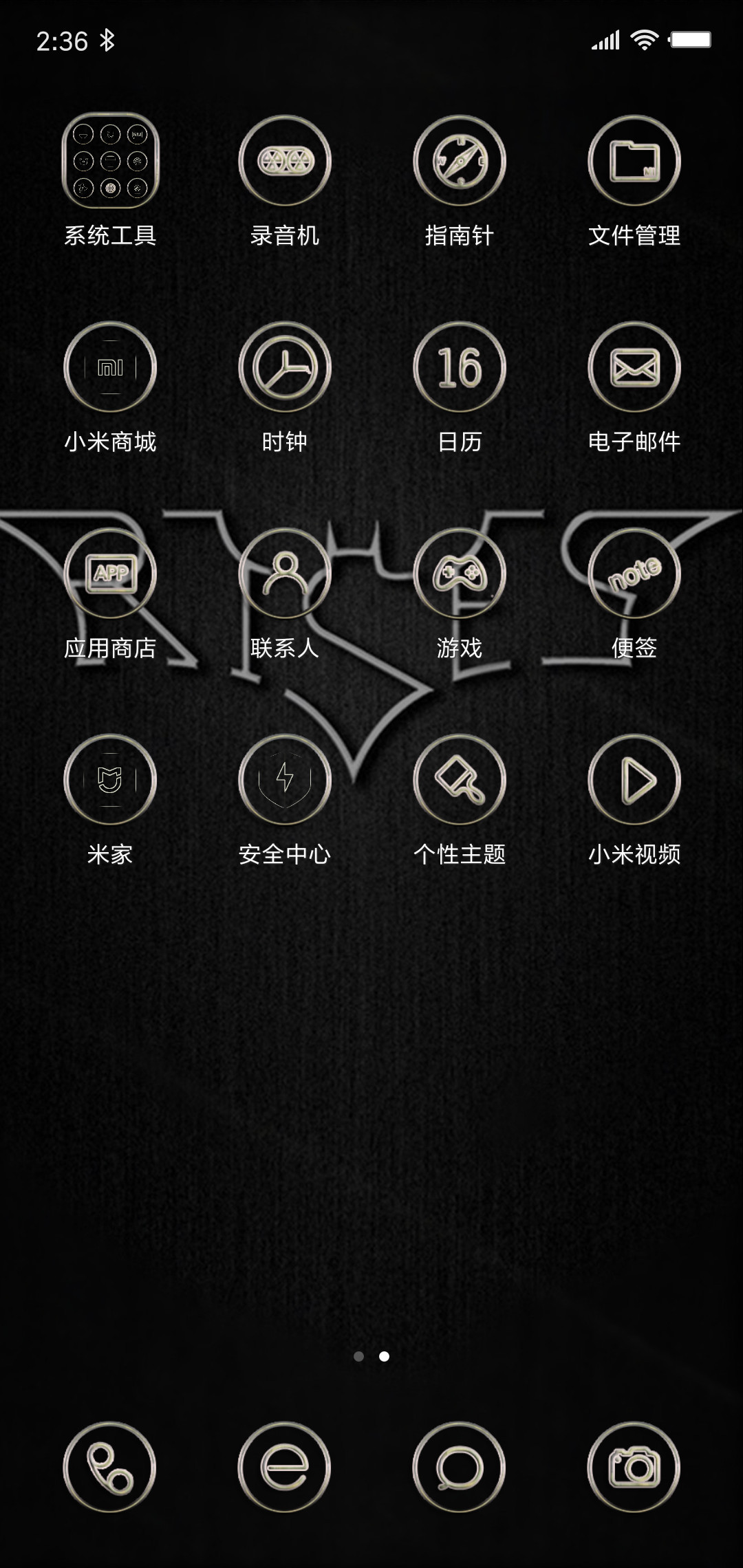The image size is (743, 1568).
Task: Open the browser in the dock
Action: (285, 1468)
